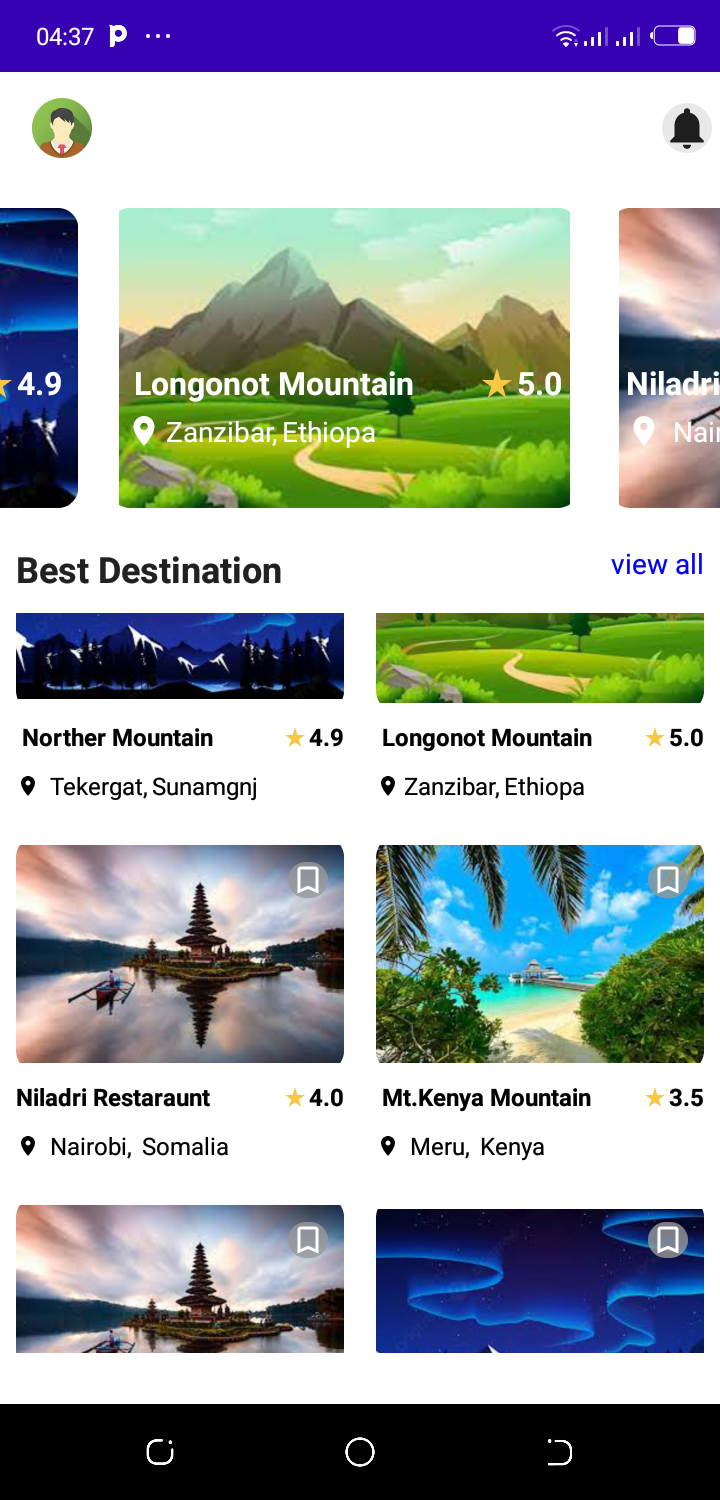Open the Niladri carousel card

(x=669, y=357)
